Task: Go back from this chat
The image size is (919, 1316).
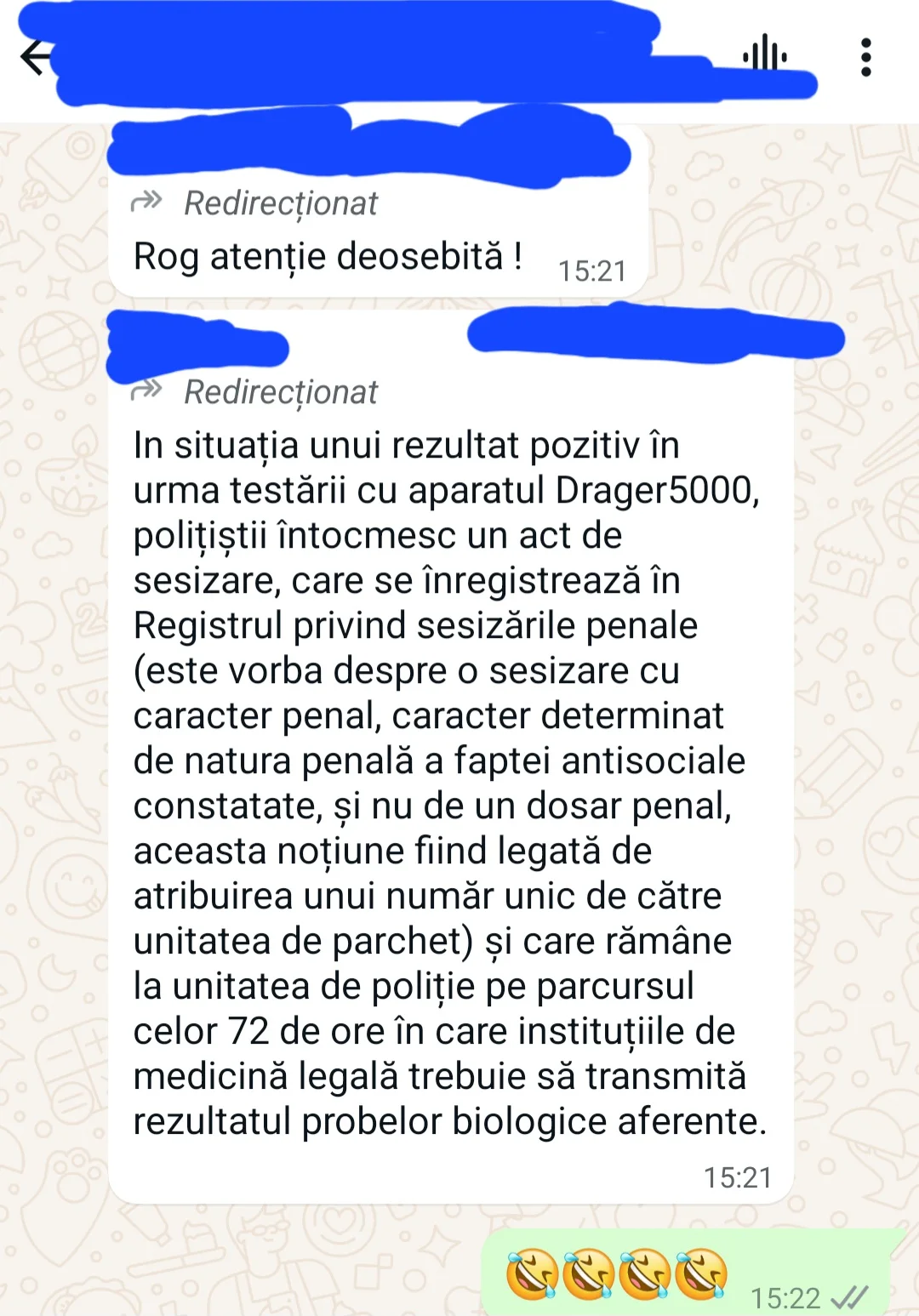Action: (34, 58)
